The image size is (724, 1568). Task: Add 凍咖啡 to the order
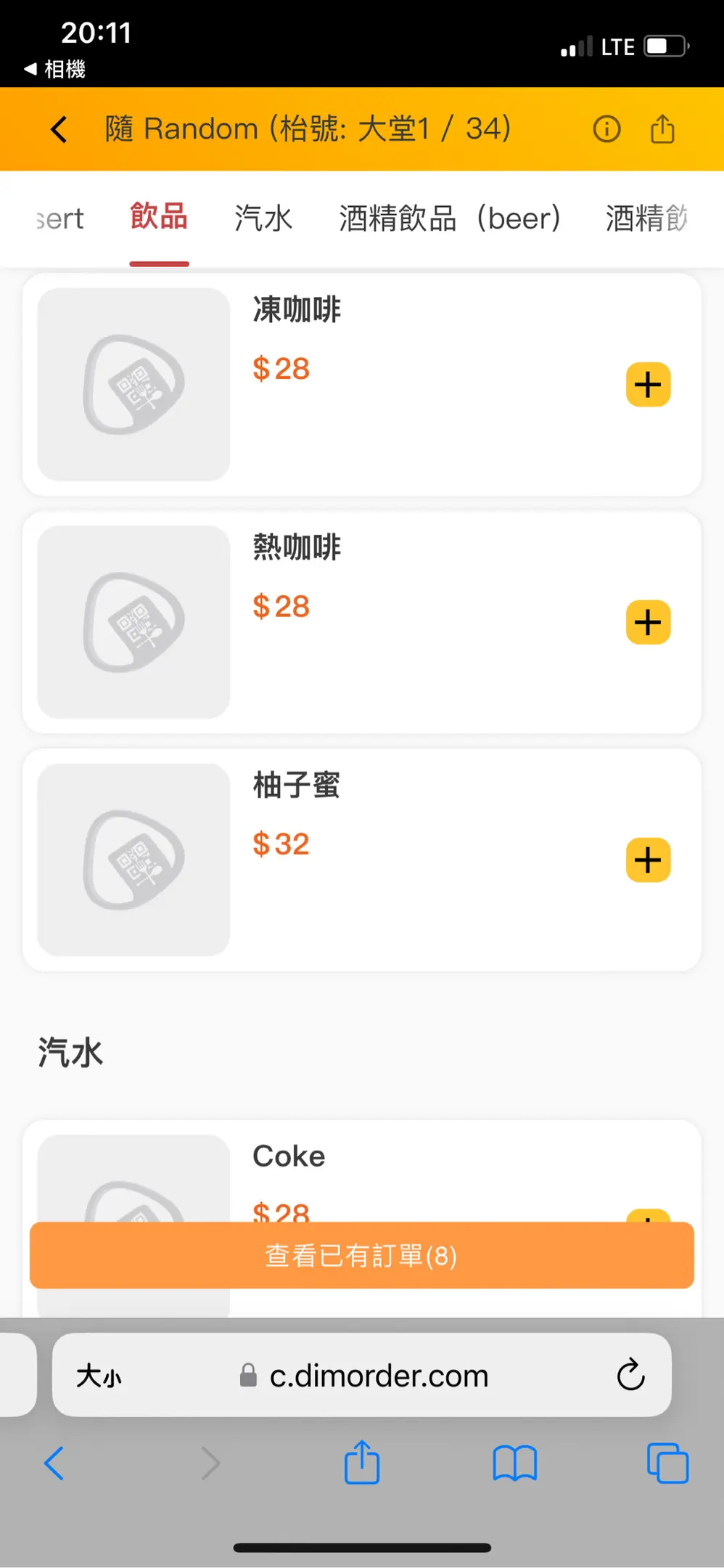point(648,385)
